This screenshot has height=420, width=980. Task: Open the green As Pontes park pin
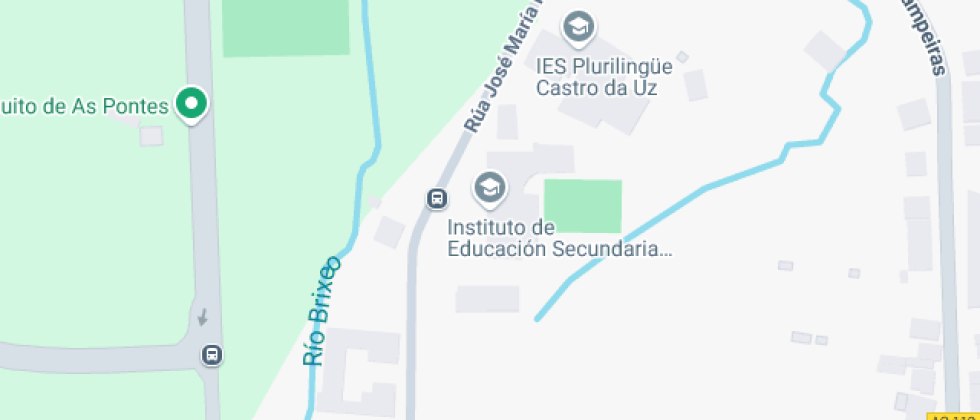191,103
